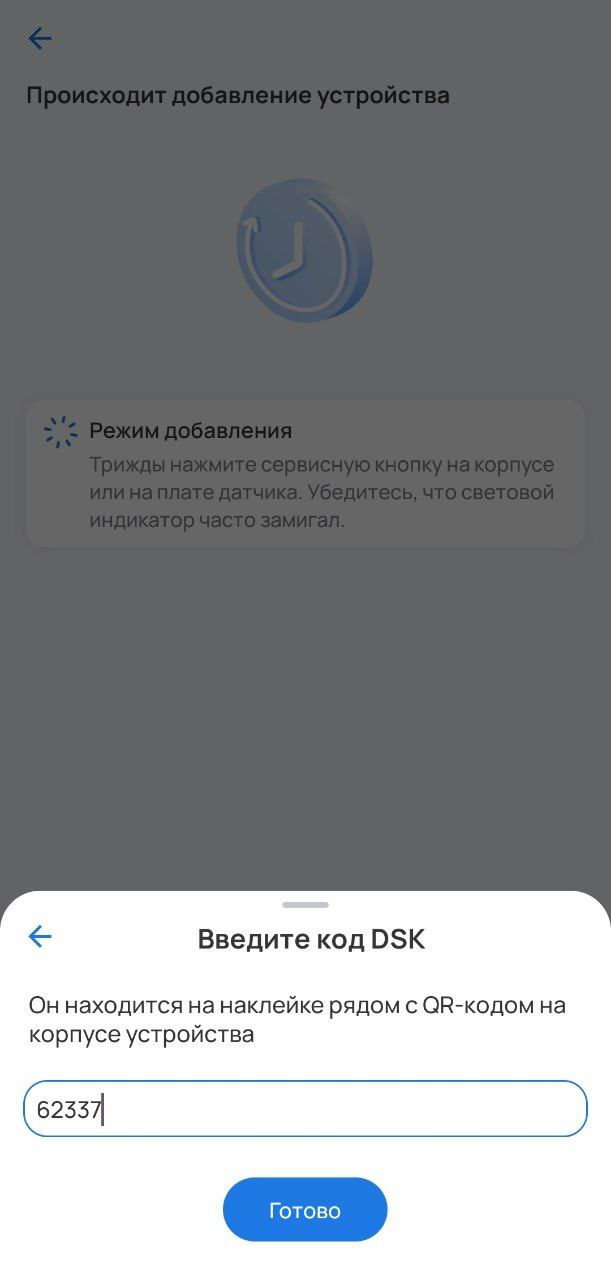Image resolution: width=611 pixels, height=1280 pixels.
Task: Tap the back arrow at the top of the screen
Action: point(40,39)
